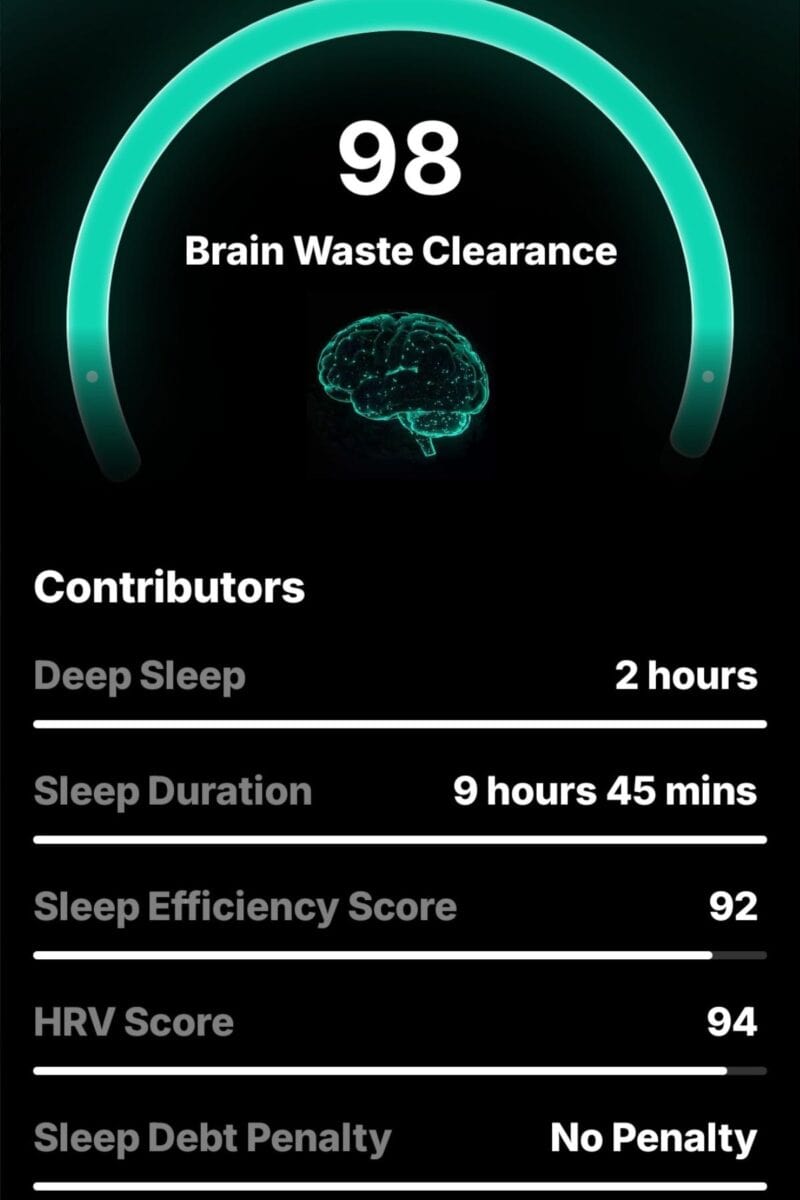Image resolution: width=800 pixels, height=1200 pixels.
Task: Tap the Contributors section header
Action: click(x=168, y=587)
